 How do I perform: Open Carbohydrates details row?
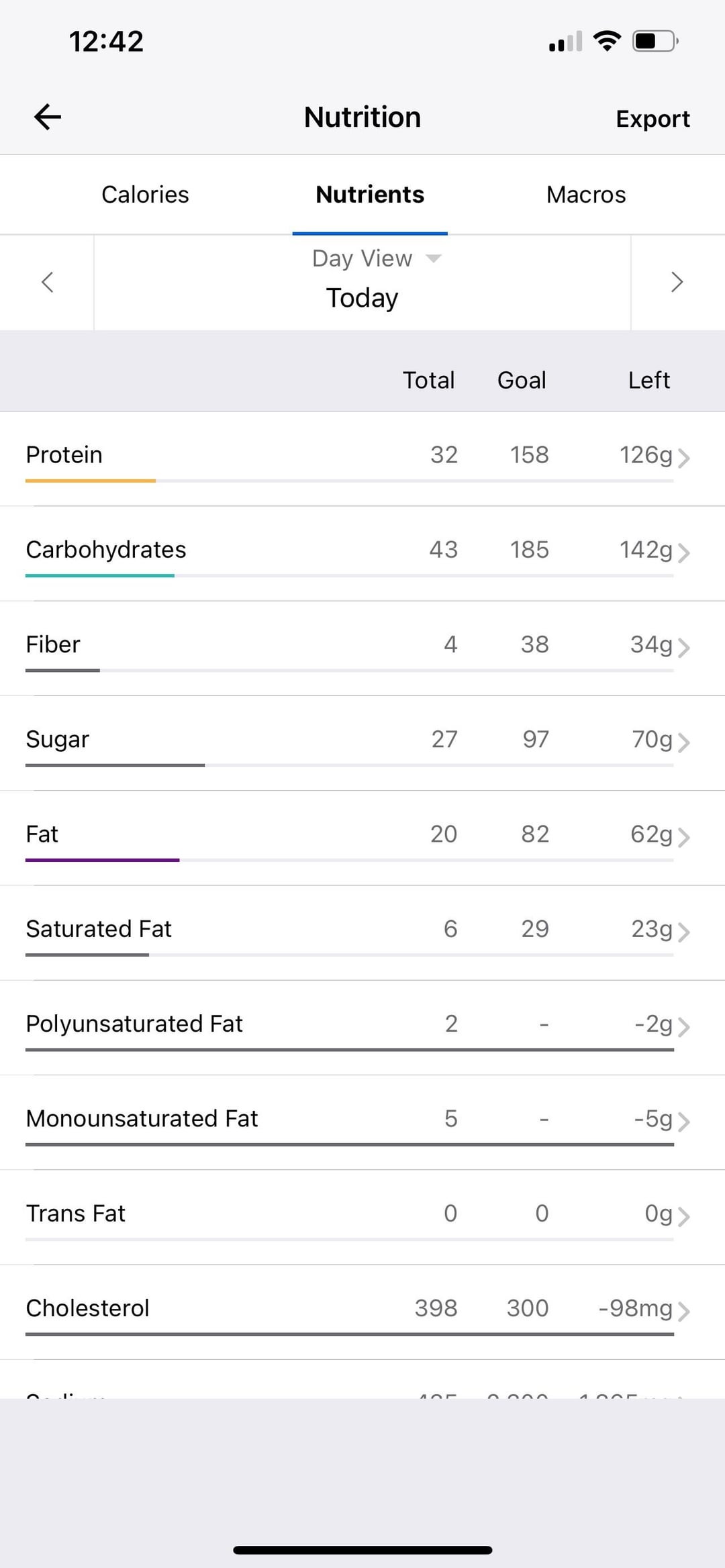click(362, 554)
